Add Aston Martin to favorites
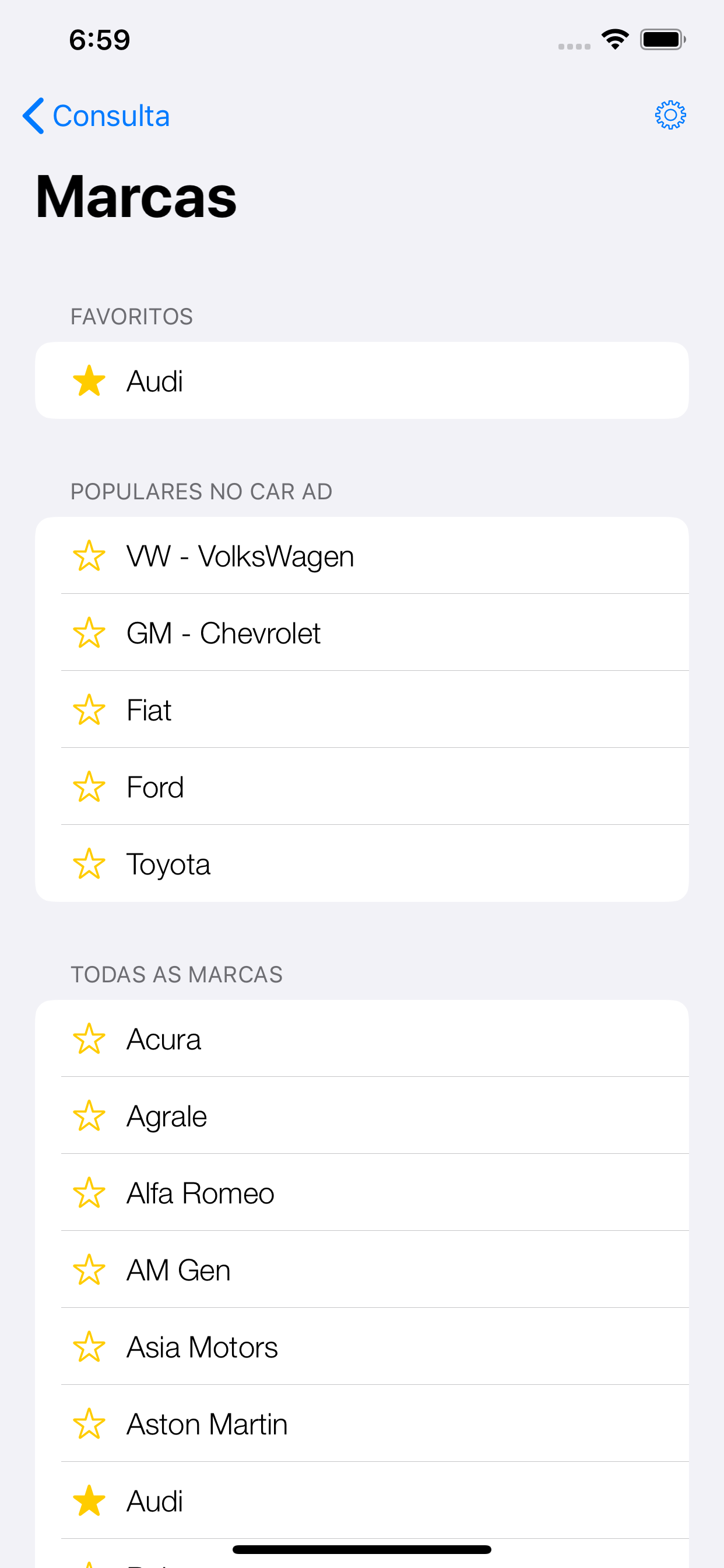Image resolution: width=724 pixels, height=1568 pixels. click(x=89, y=1424)
